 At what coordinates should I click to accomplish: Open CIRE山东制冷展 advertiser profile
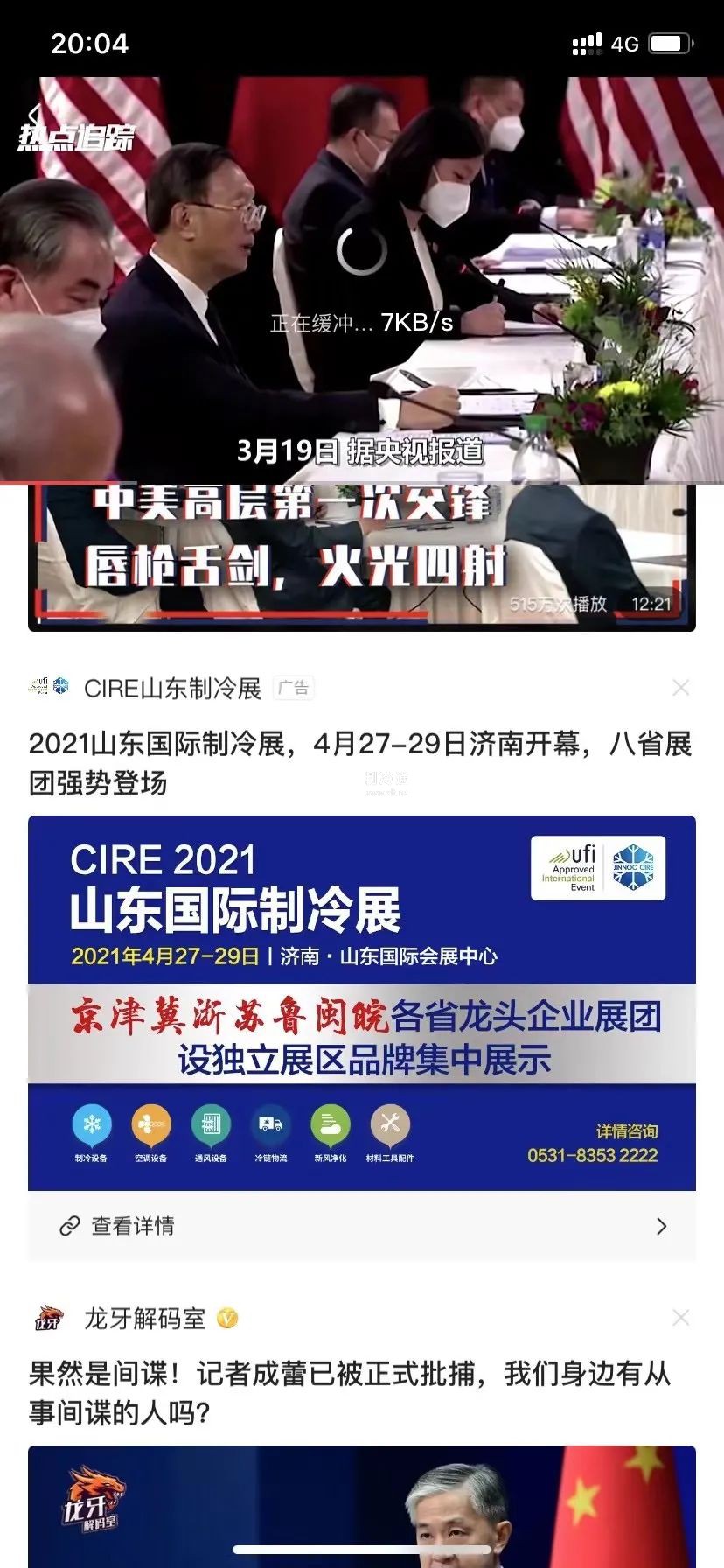pyautogui.click(x=172, y=689)
